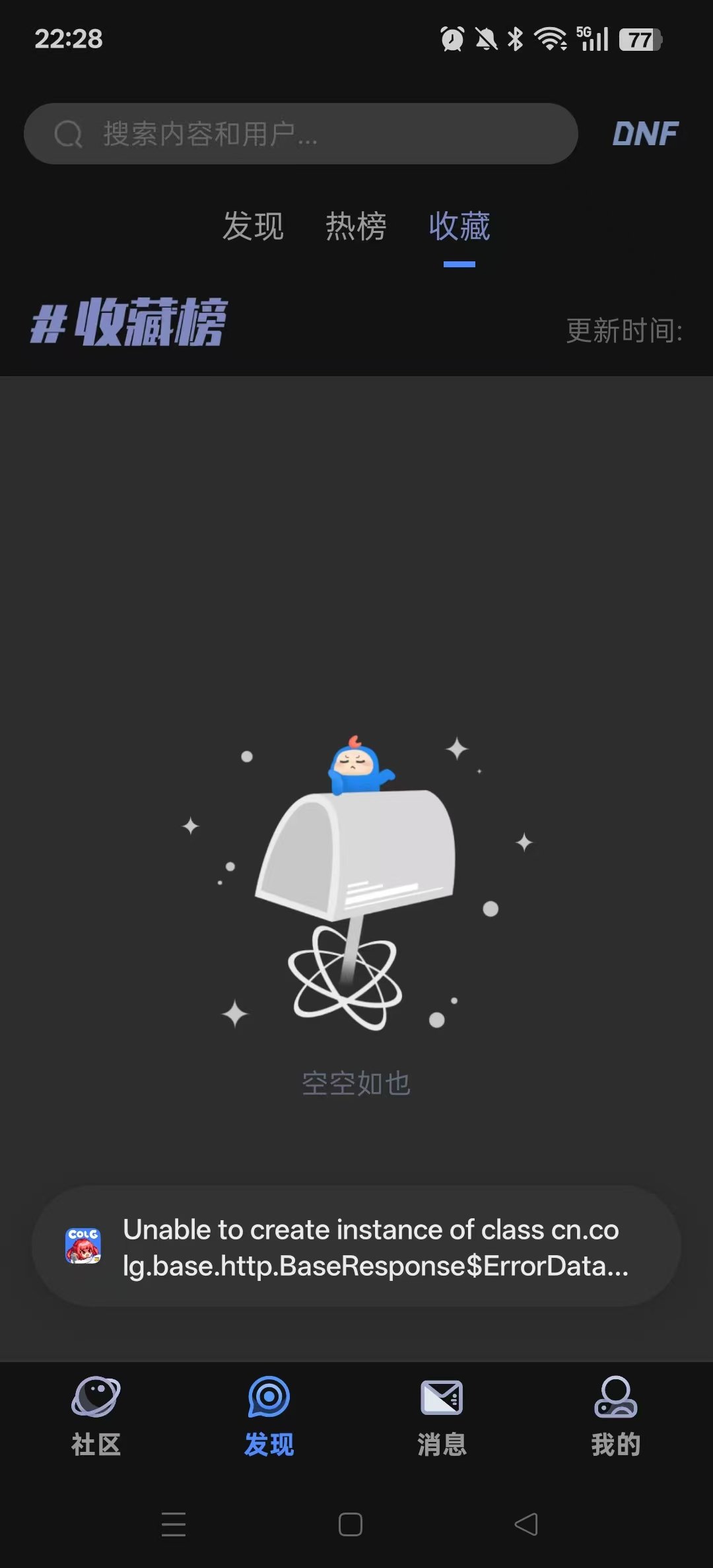This screenshot has width=713, height=1568.
Task: Open recent apps from the navigation bar
Action: 174,1524
